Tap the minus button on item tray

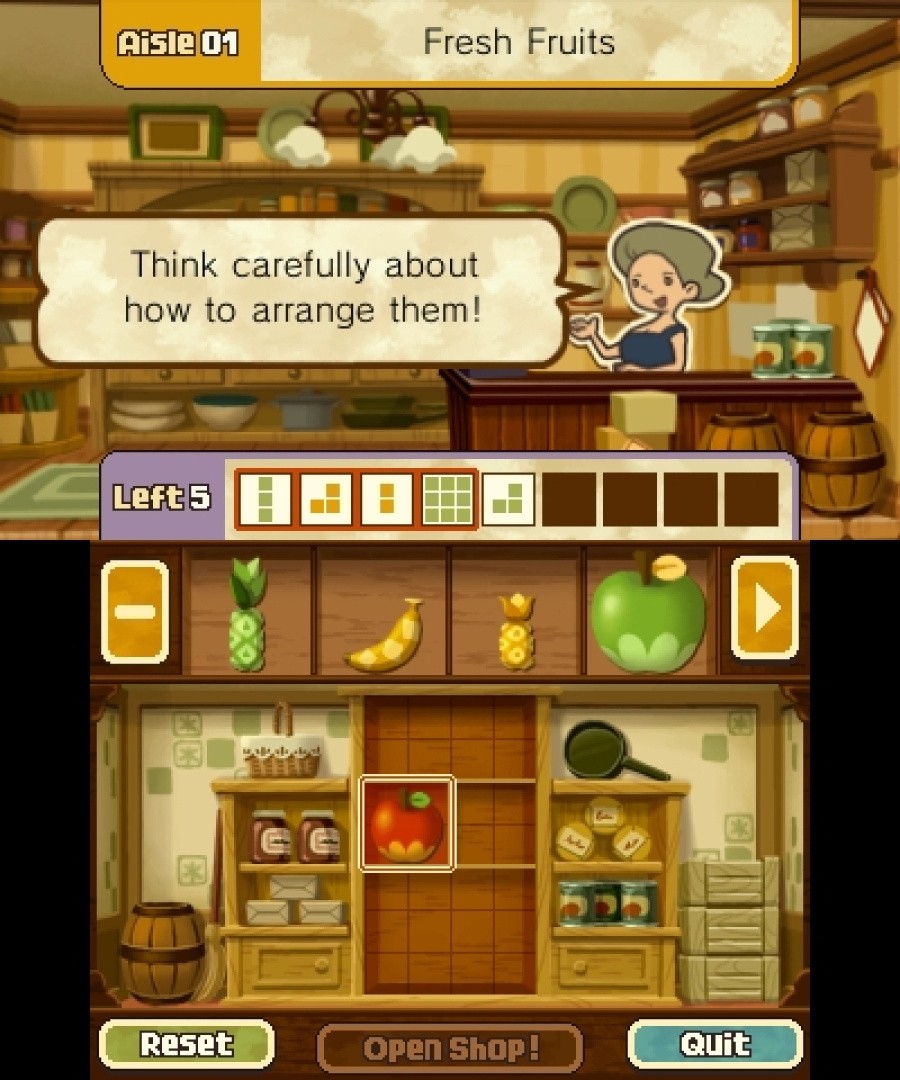click(135, 611)
